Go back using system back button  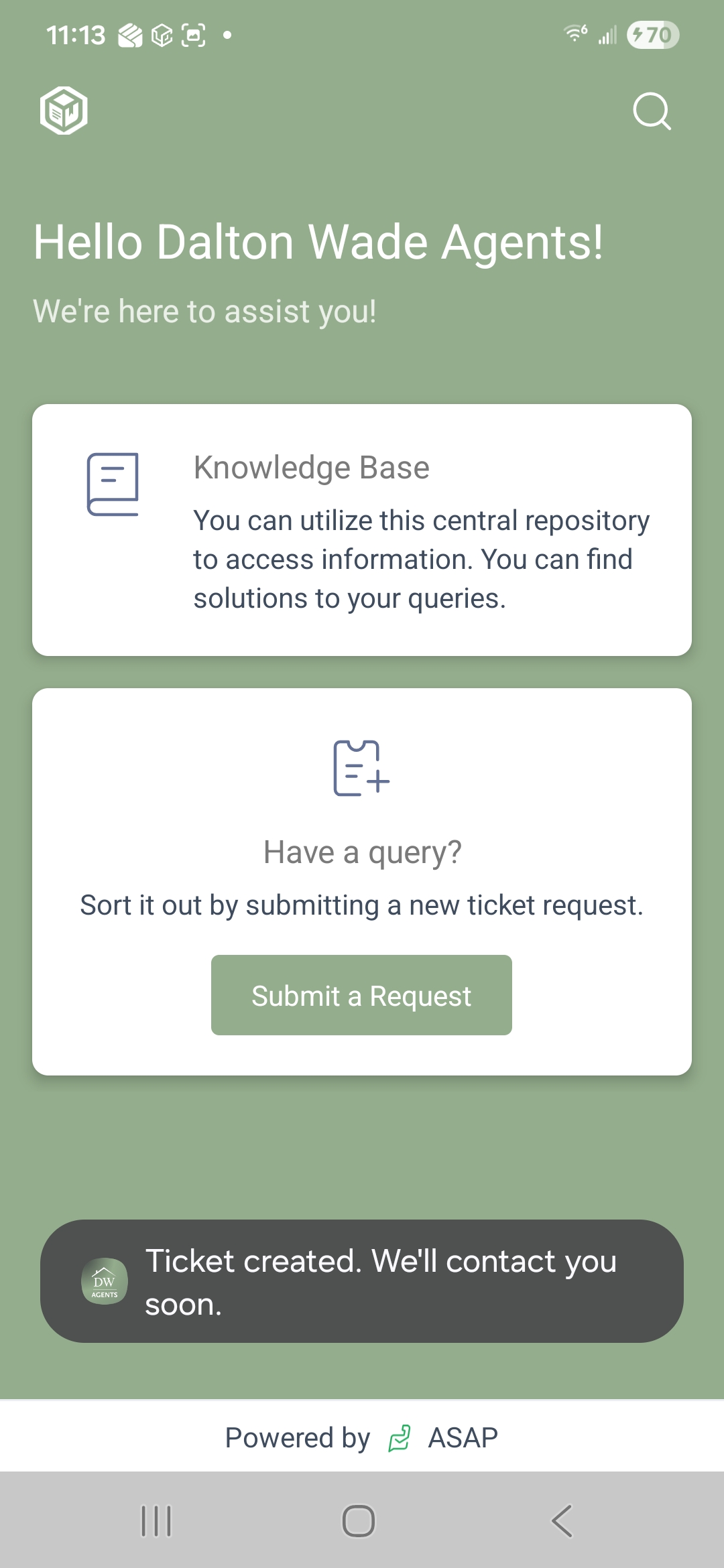(x=562, y=1520)
